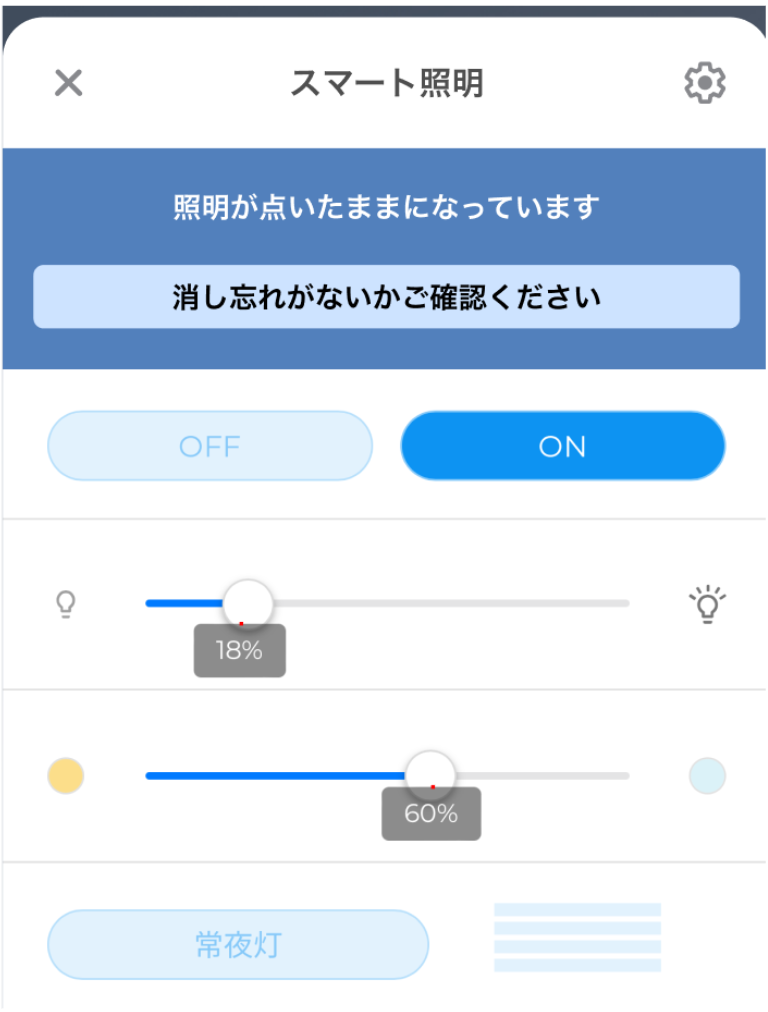Switch to 常夜灯 night light mode
768x1012 pixels.
tap(238, 944)
